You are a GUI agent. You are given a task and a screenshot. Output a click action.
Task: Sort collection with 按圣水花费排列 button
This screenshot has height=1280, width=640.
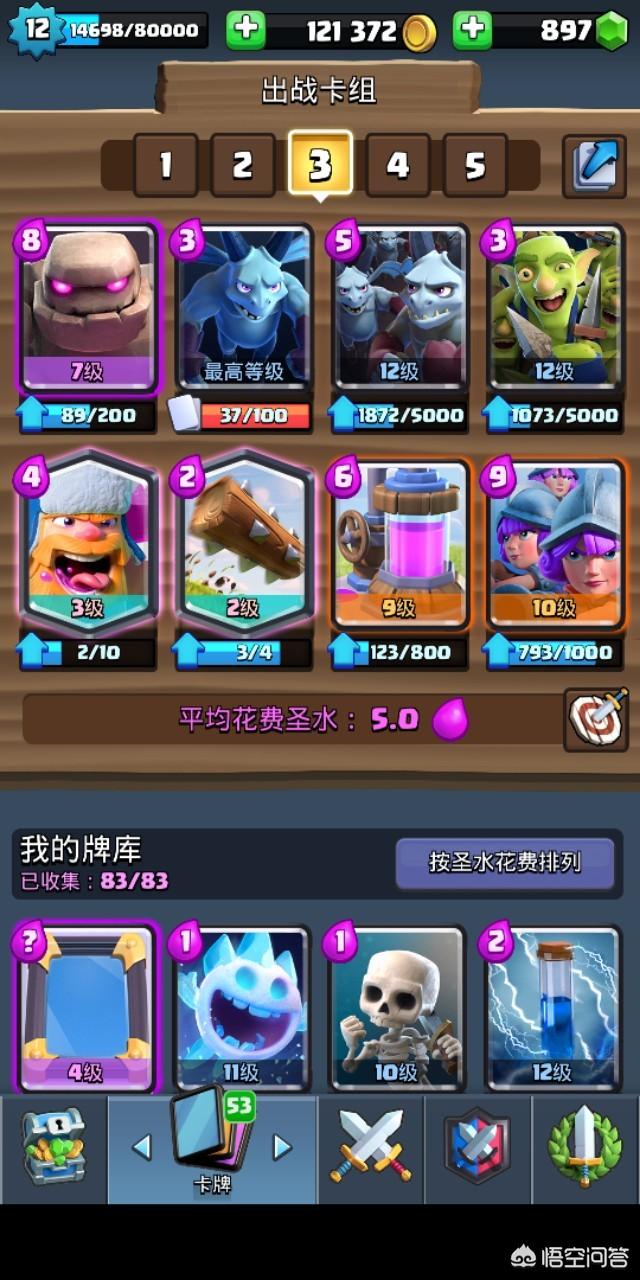[x=505, y=862]
